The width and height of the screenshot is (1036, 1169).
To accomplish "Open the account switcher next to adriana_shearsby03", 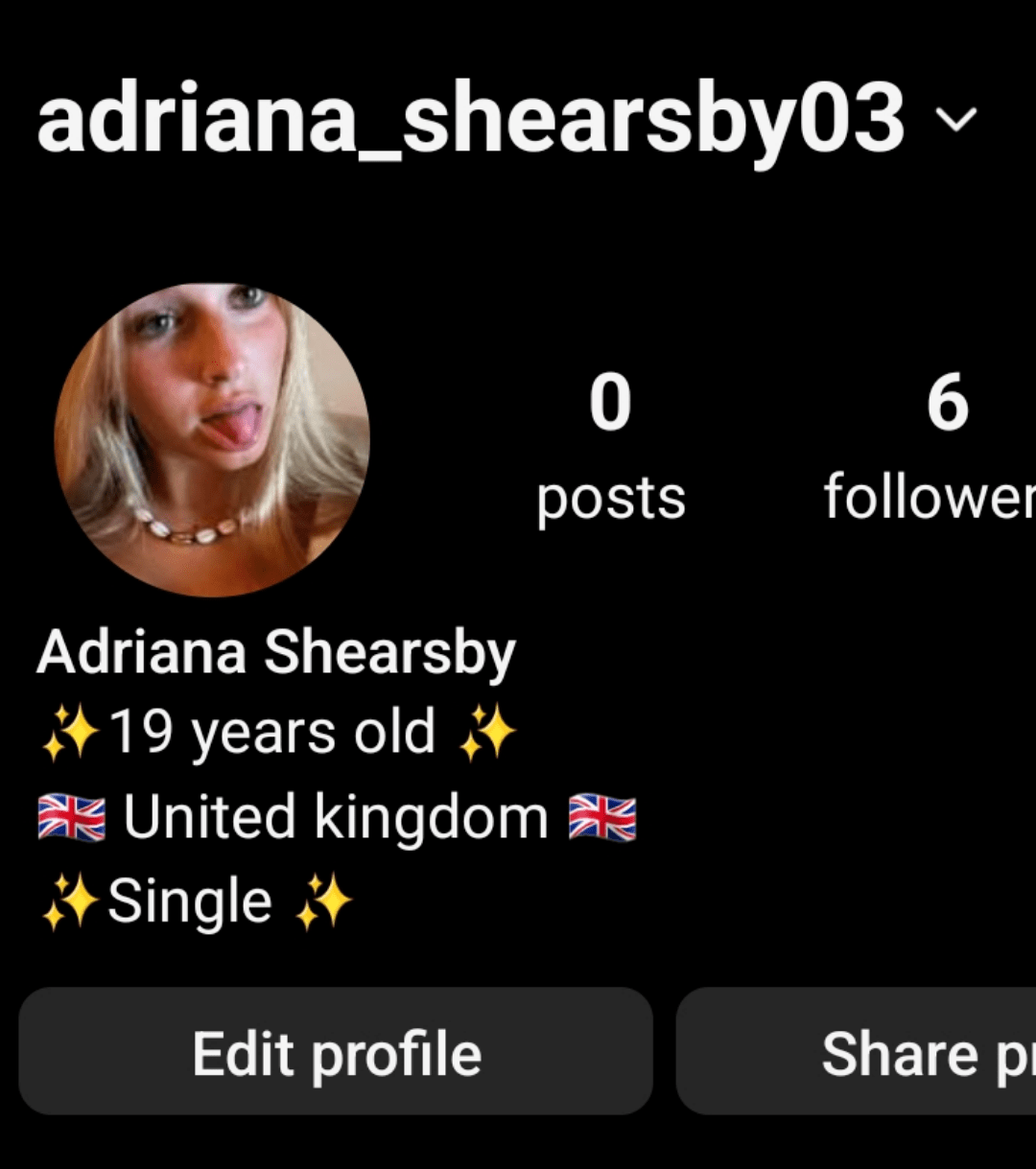I will click(x=955, y=120).
